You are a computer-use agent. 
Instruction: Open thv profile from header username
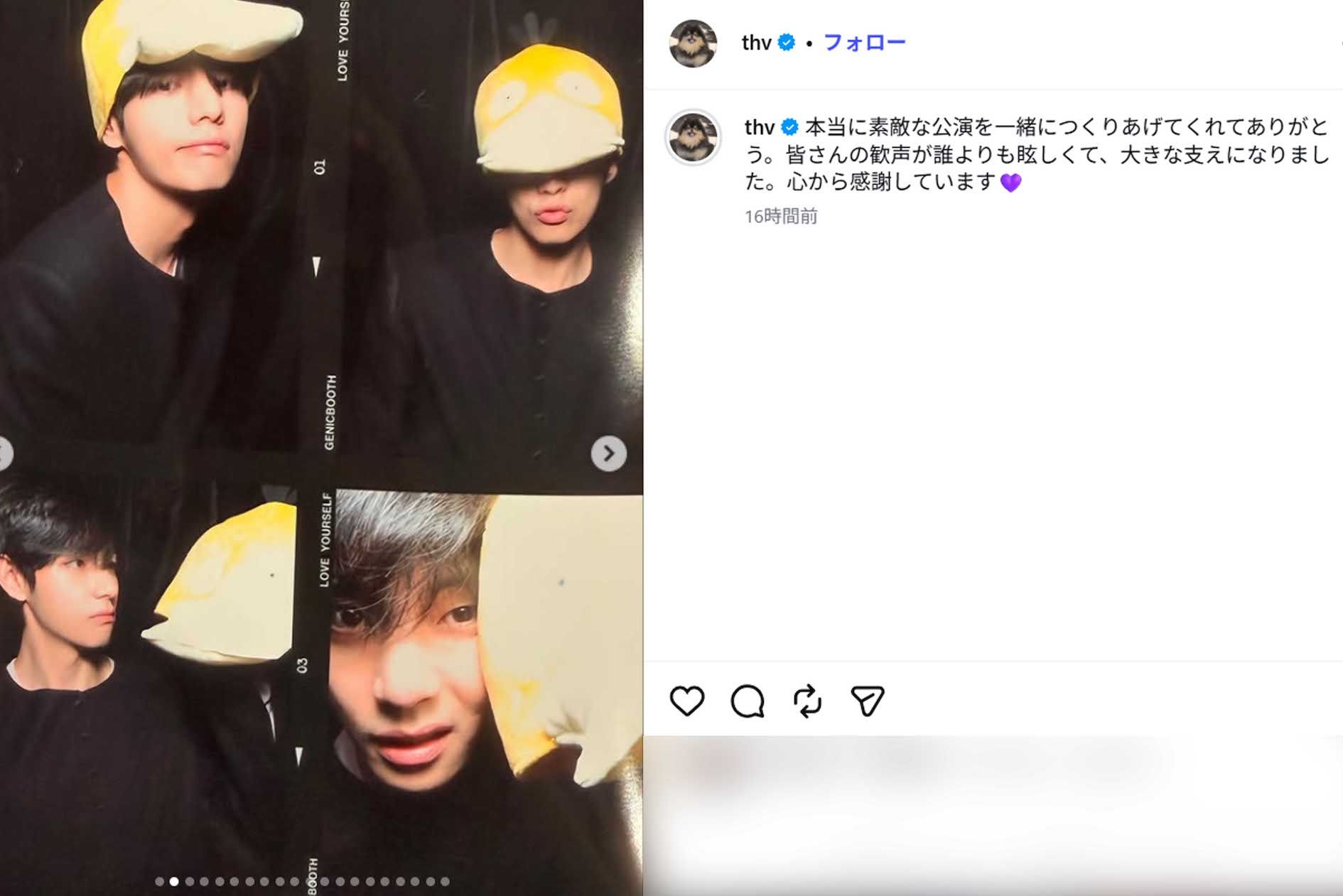point(756,43)
